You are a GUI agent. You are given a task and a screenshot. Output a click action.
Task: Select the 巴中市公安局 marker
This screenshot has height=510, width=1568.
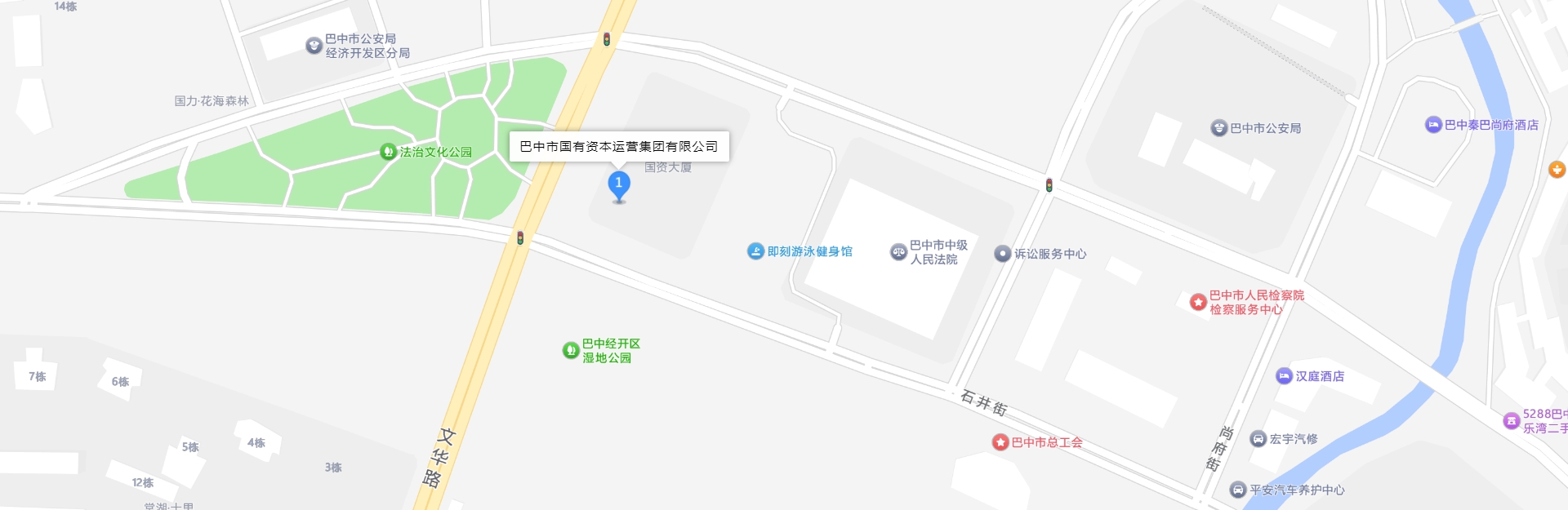[x=1219, y=128]
